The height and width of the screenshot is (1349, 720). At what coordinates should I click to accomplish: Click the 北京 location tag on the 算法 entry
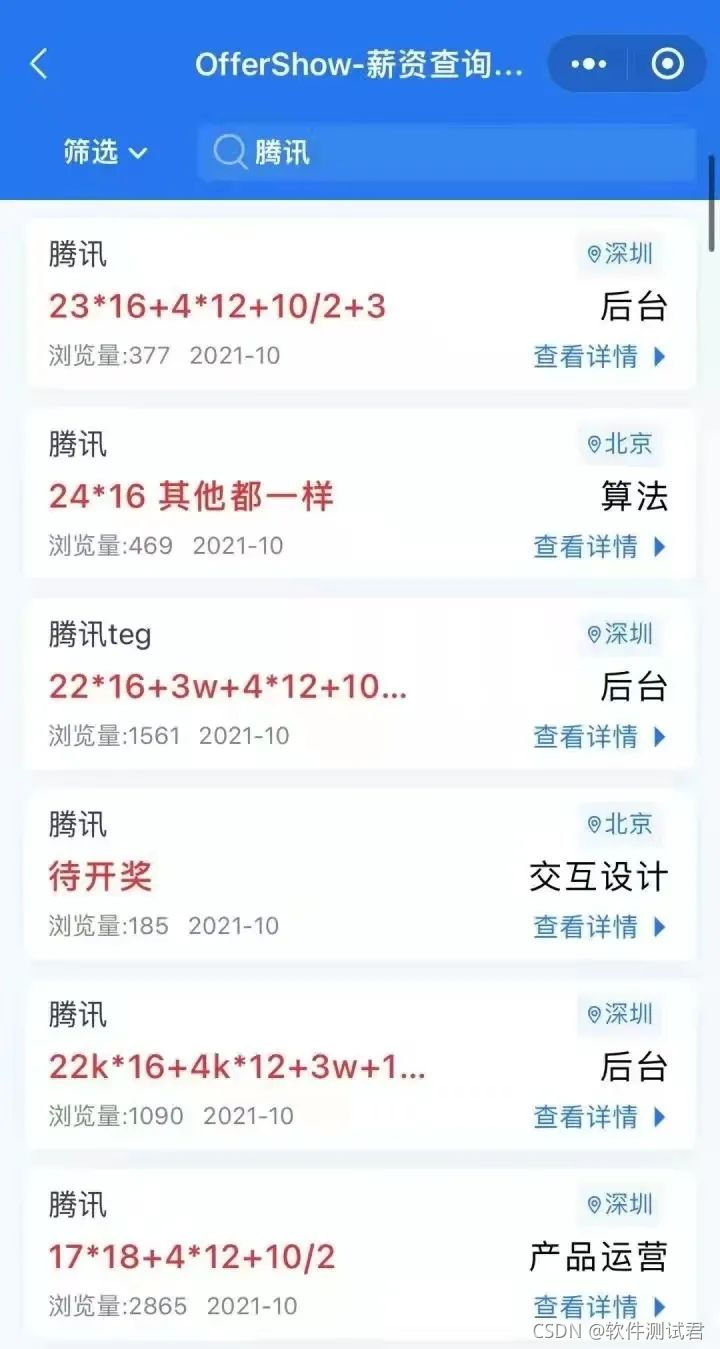point(621,444)
